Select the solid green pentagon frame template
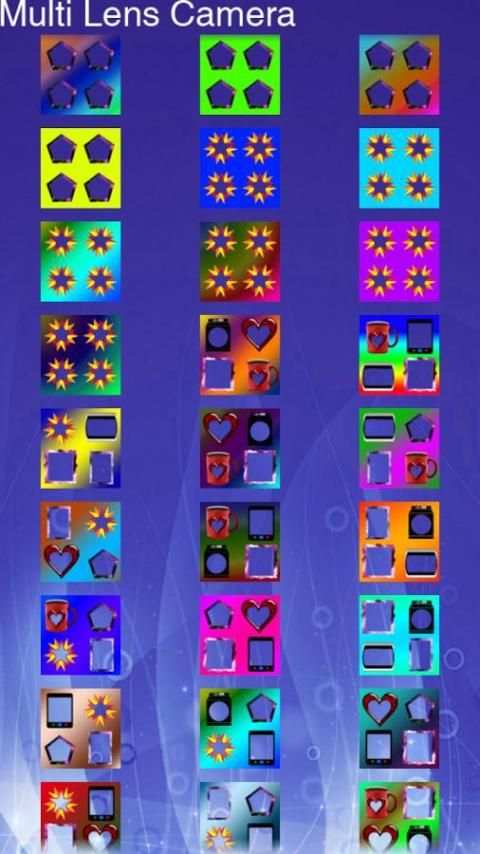Image resolution: width=480 pixels, height=854 pixels. [x=240, y=75]
